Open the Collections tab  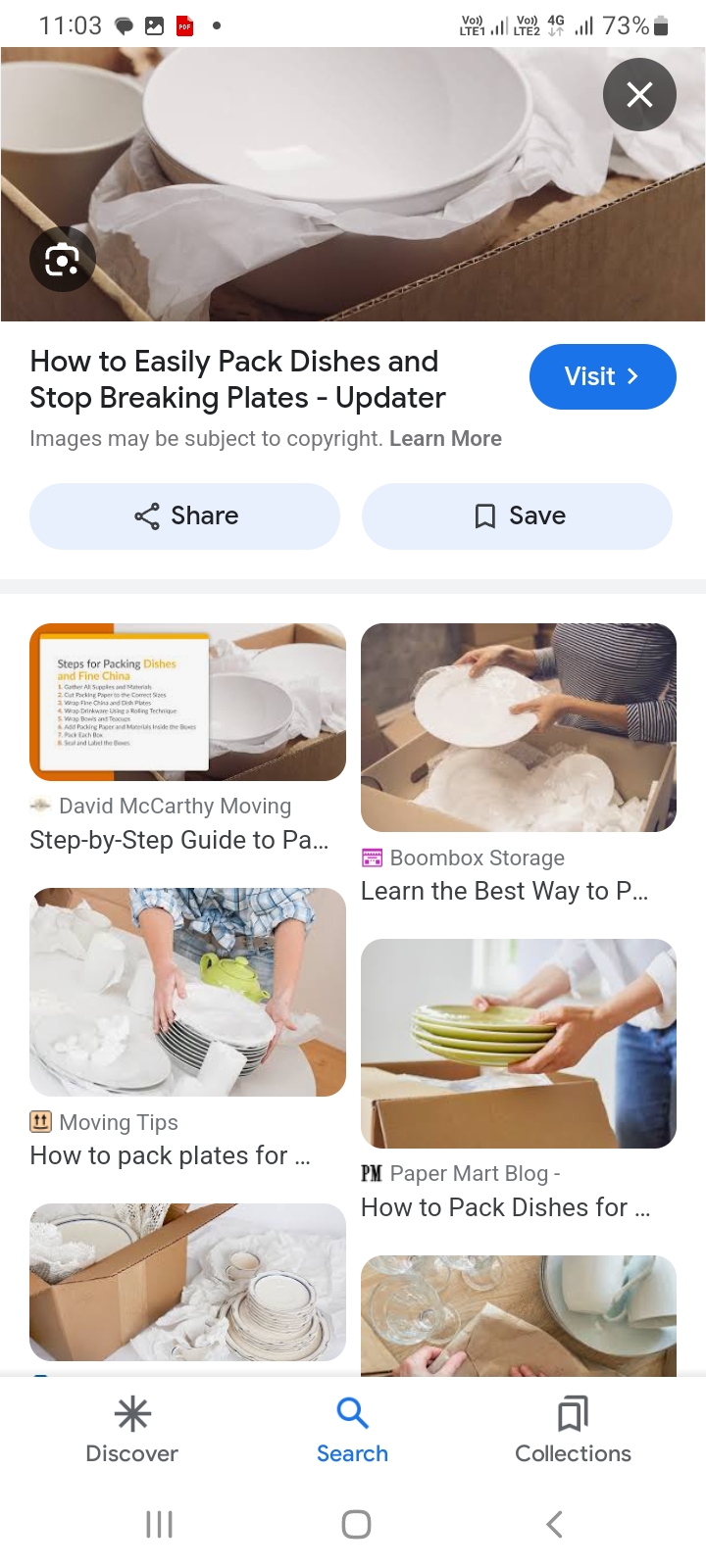[573, 1430]
